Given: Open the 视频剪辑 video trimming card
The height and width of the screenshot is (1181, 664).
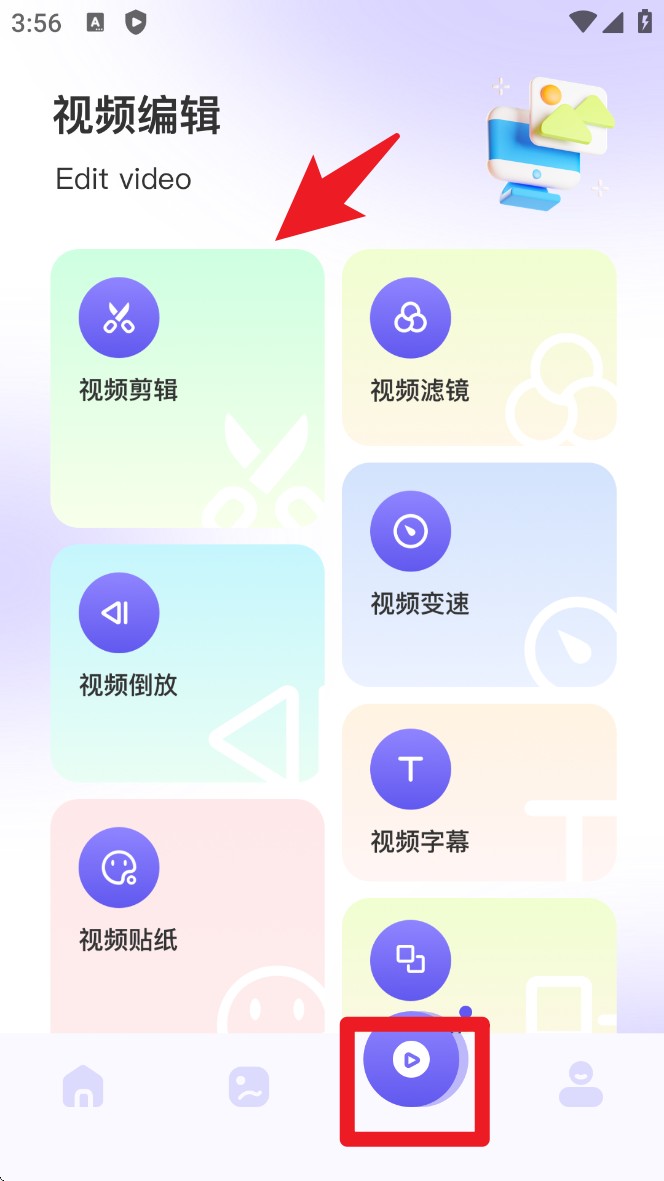Looking at the screenshot, I should click(x=187, y=387).
